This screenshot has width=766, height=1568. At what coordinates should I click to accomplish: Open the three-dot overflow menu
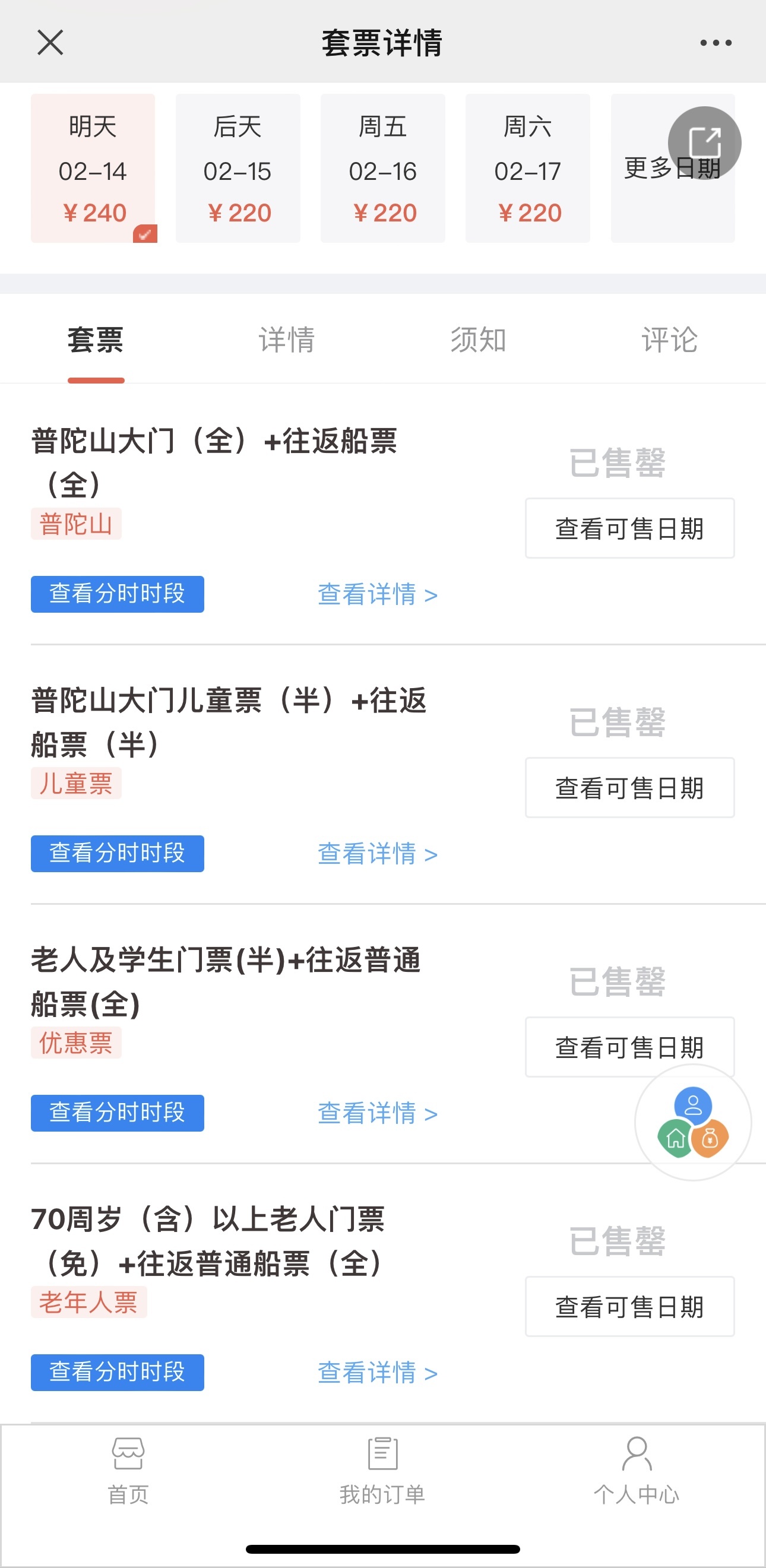pos(716,43)
